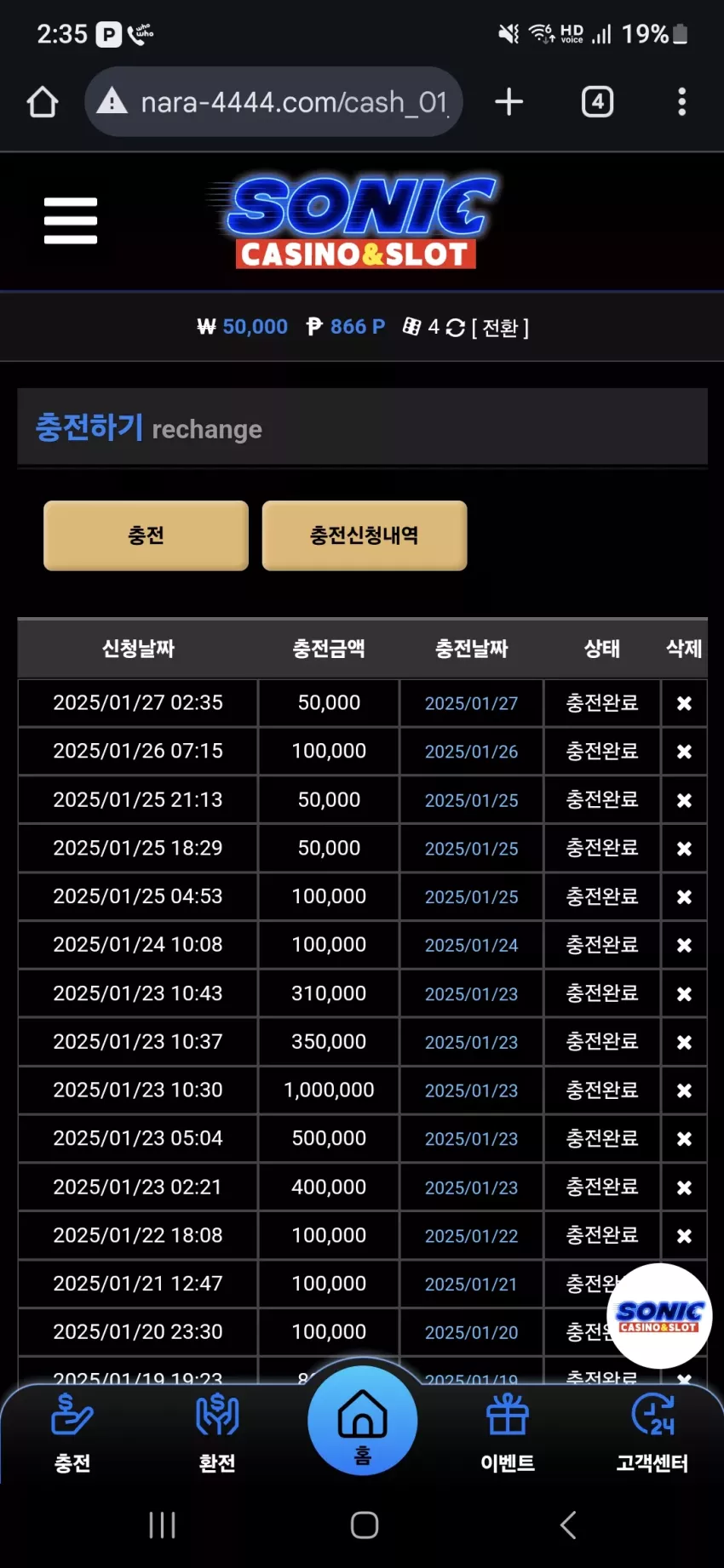The width and height of the screenshot is (724, 1568).
Task: Open the browser overflow menu
Action: [x=681, y=102]
